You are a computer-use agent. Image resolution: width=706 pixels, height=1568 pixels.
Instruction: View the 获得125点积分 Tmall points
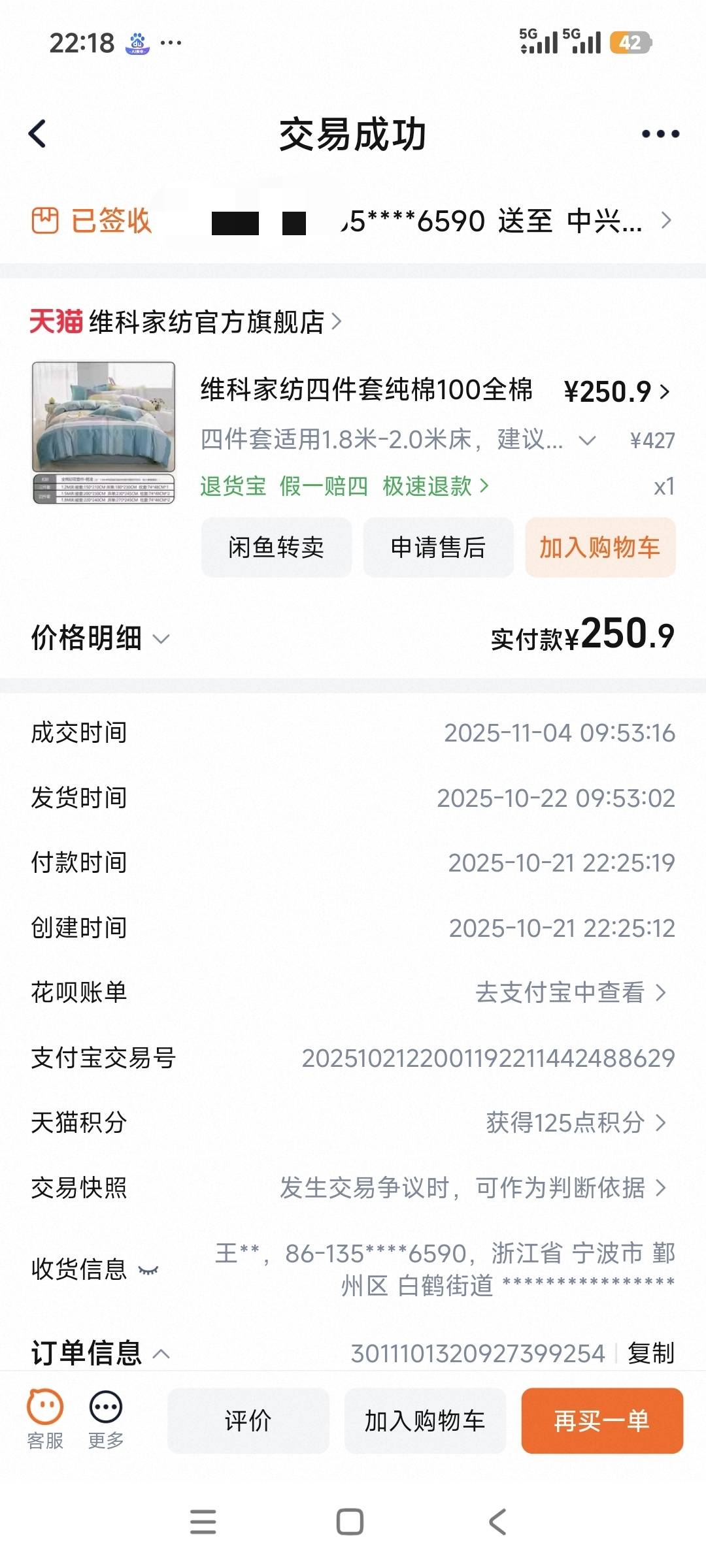(575, 1122)
